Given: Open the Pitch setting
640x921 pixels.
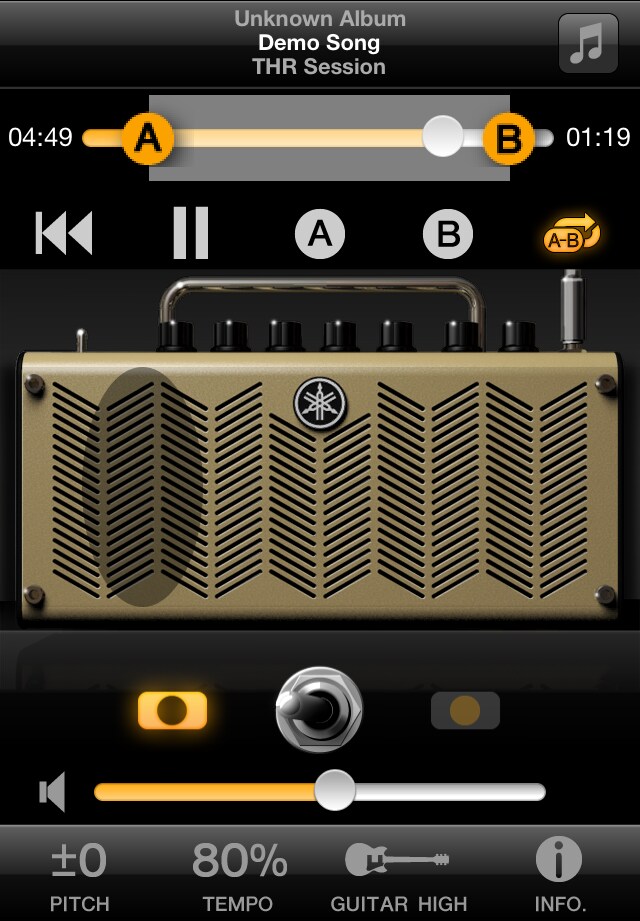Looking at the screenshot, I should (79, 876).
